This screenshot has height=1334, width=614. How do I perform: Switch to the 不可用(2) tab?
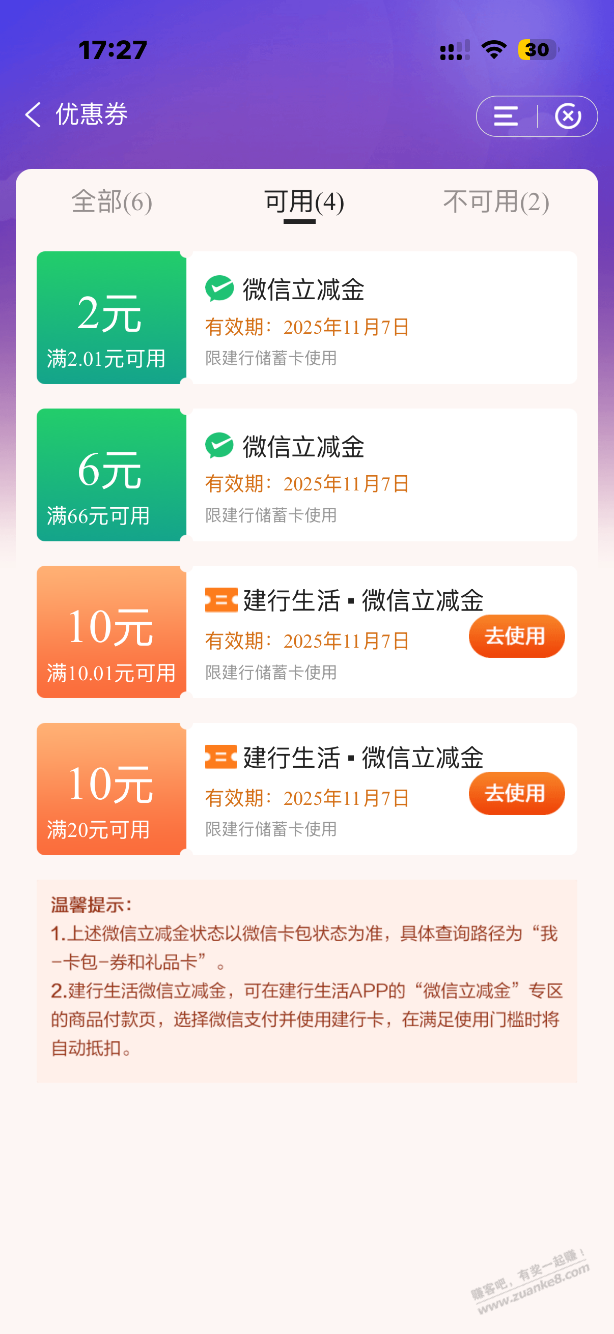496,202
